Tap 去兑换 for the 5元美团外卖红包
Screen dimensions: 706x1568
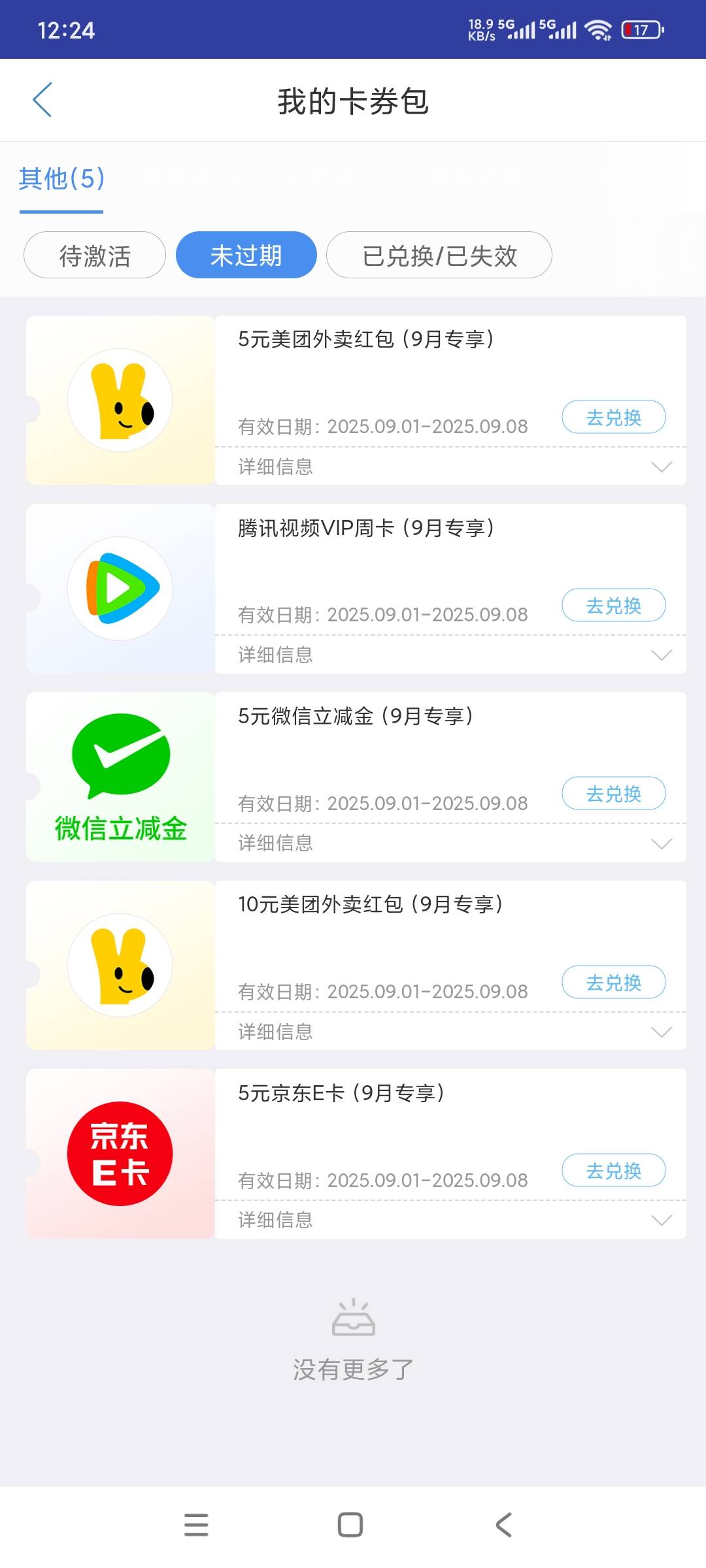coord(614,417)
